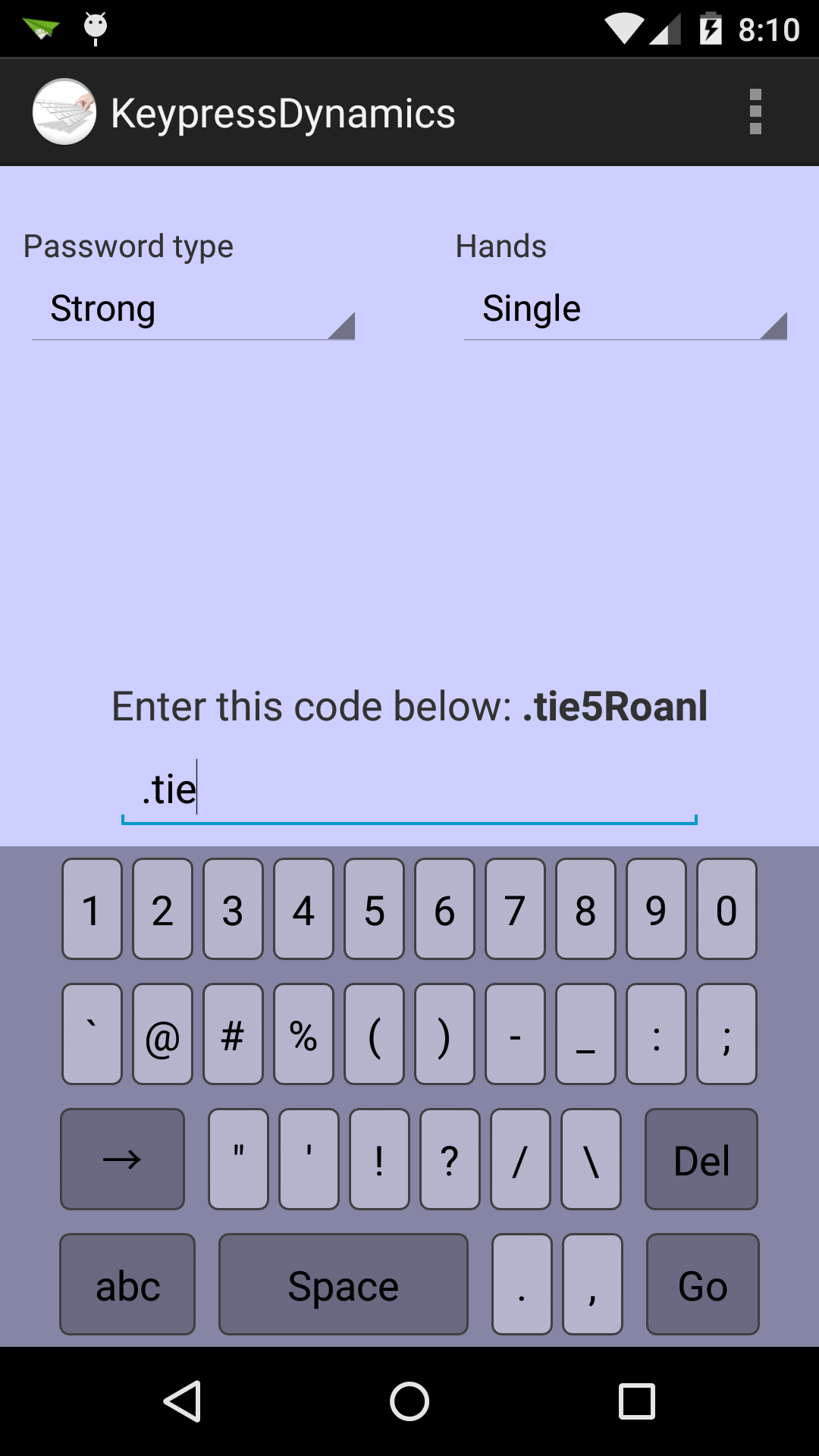This screenshot has width=819, height=1456.
Task: Tap the period key
Action: 522,1285
